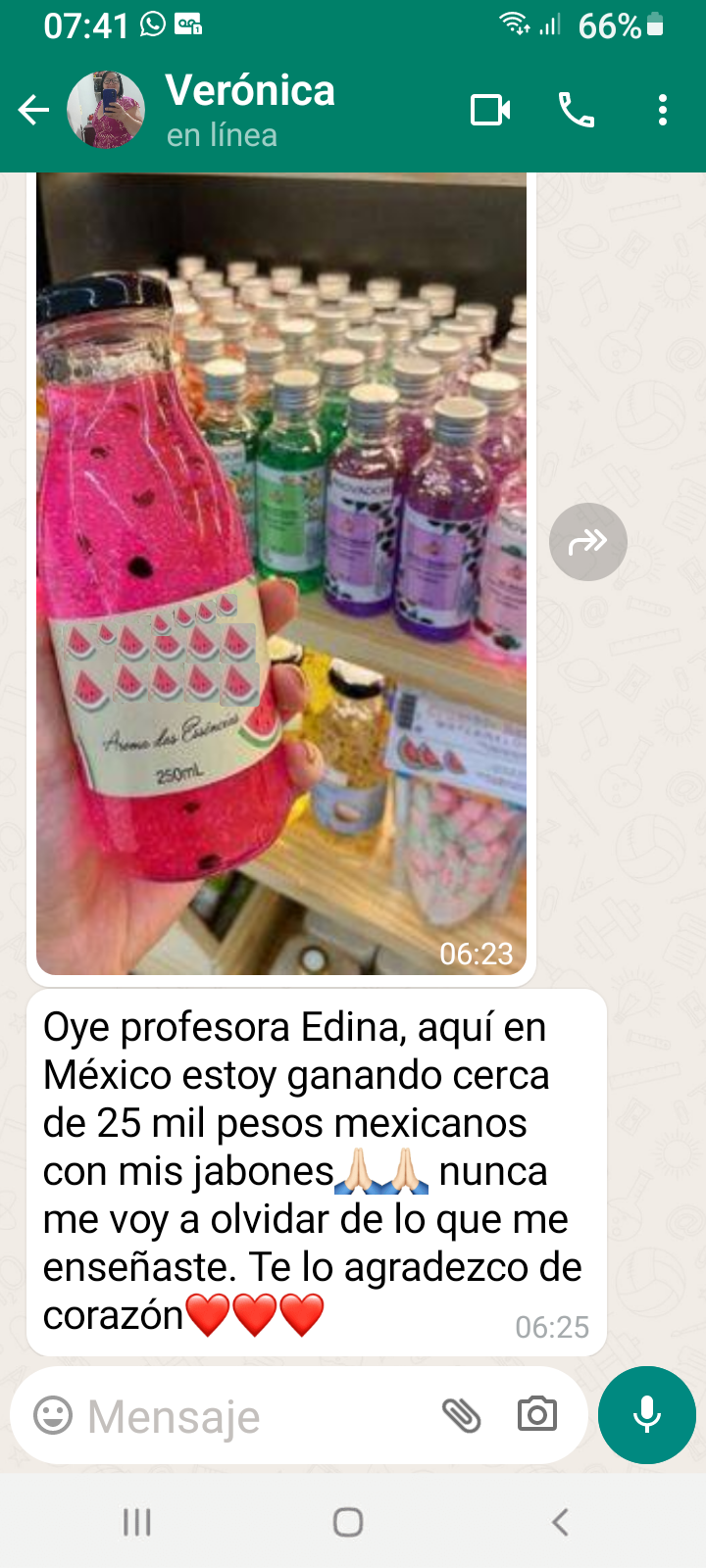
Task: Tap the voice message microphone button
Action: pyautogui.click(x=647, y=1415)
